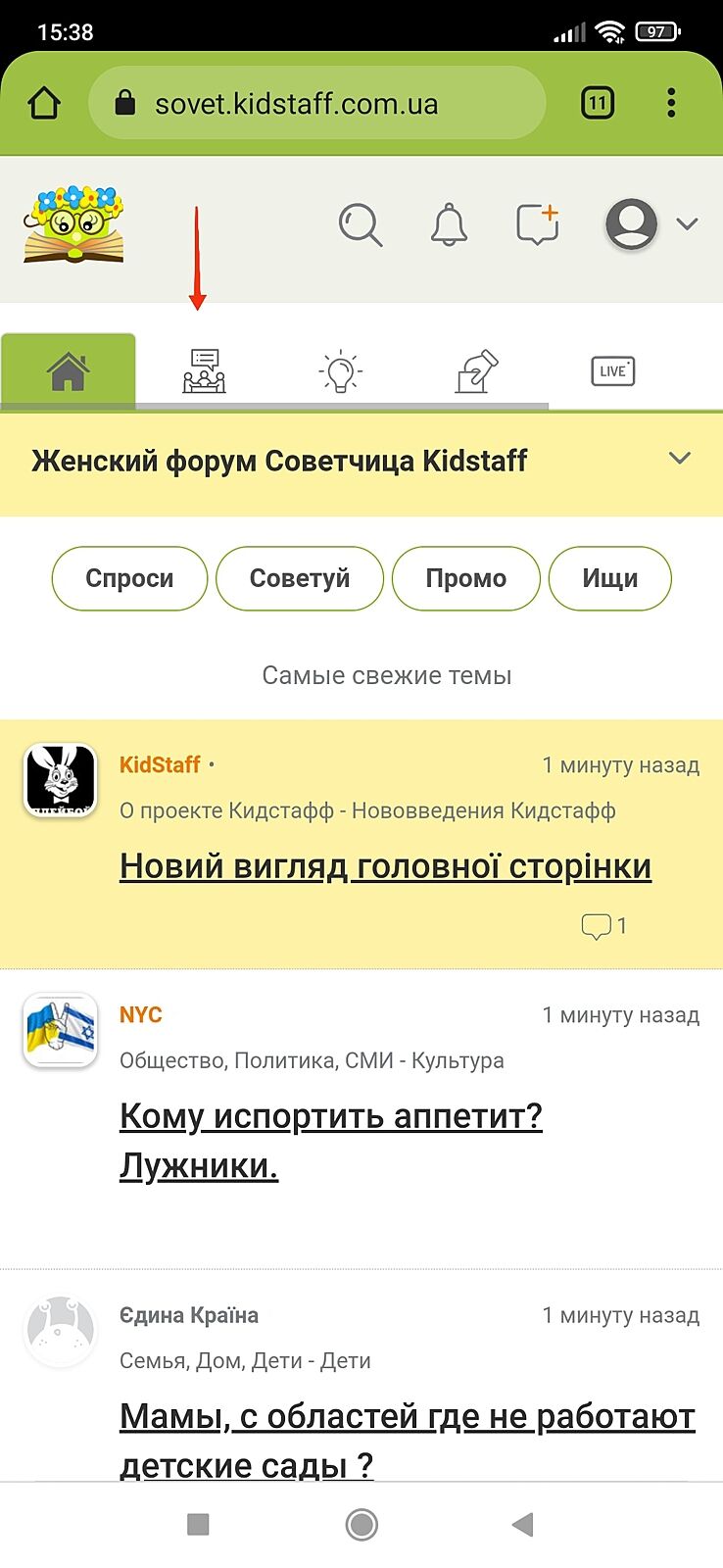Select the Спроси chip
The image size is (723, 1568).
pyautogui.click(x=129, y=578)
